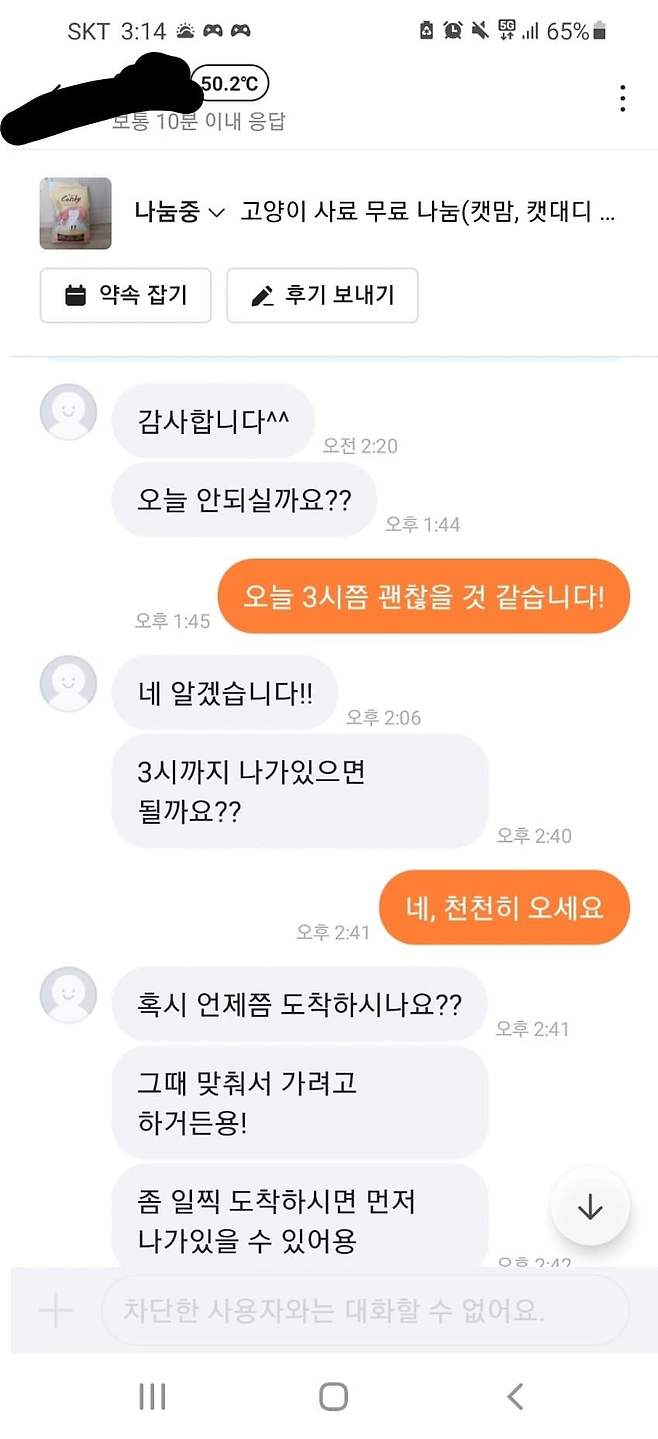Expand the 나눔중 status dropdown
The height and width of the screenshot is (1439, 658).
click(180, 212)
